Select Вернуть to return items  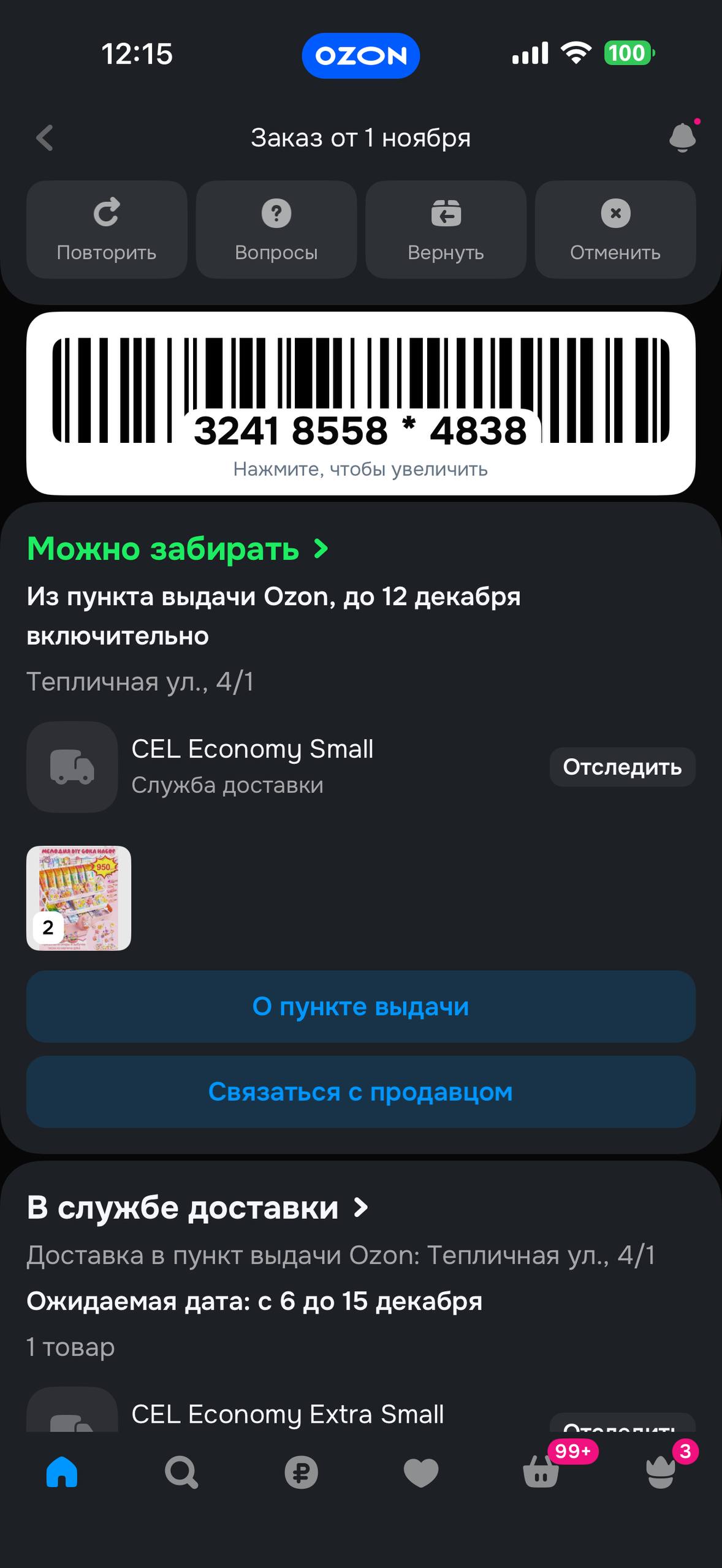446,230
